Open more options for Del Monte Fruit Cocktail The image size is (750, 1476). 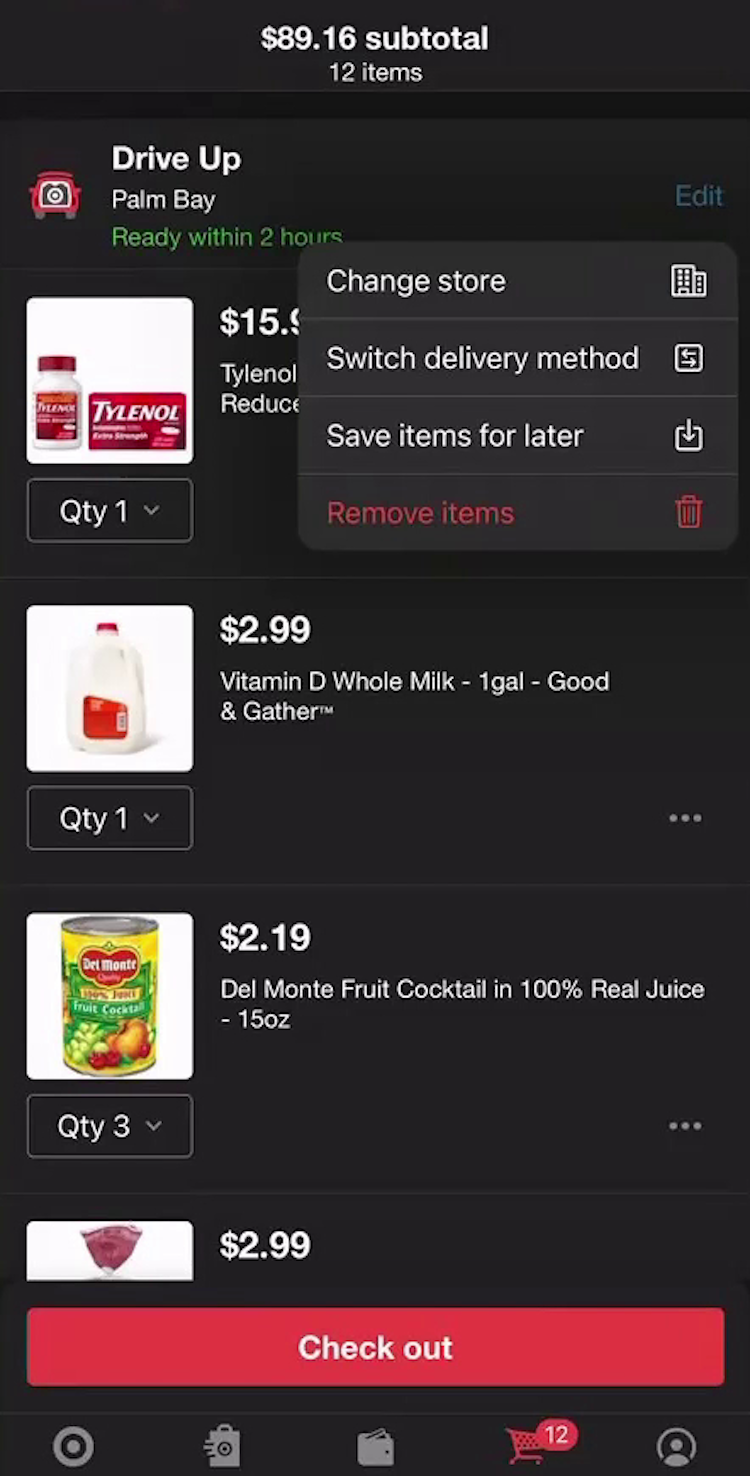(x=685, y=1127)
